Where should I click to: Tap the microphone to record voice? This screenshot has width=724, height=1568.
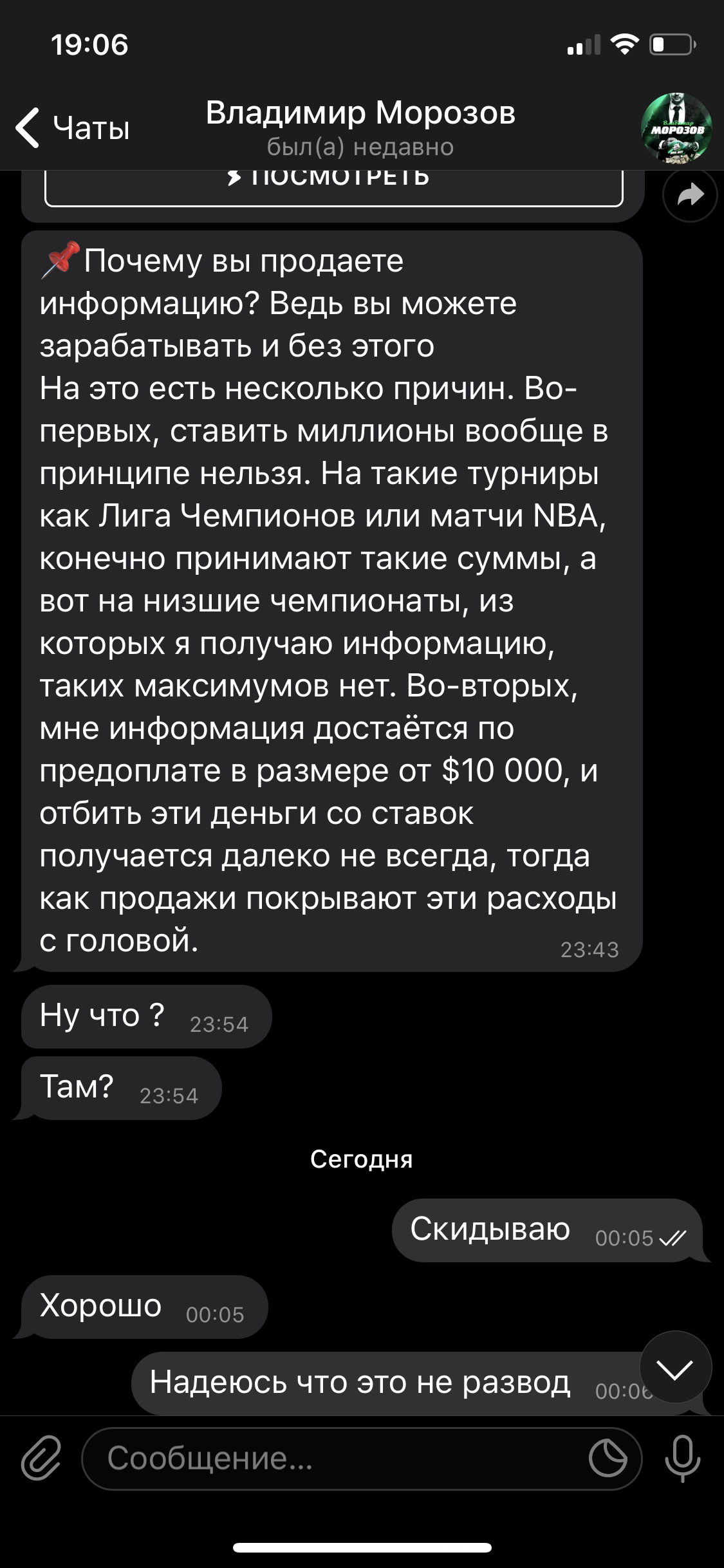[x=682, y=1459]
